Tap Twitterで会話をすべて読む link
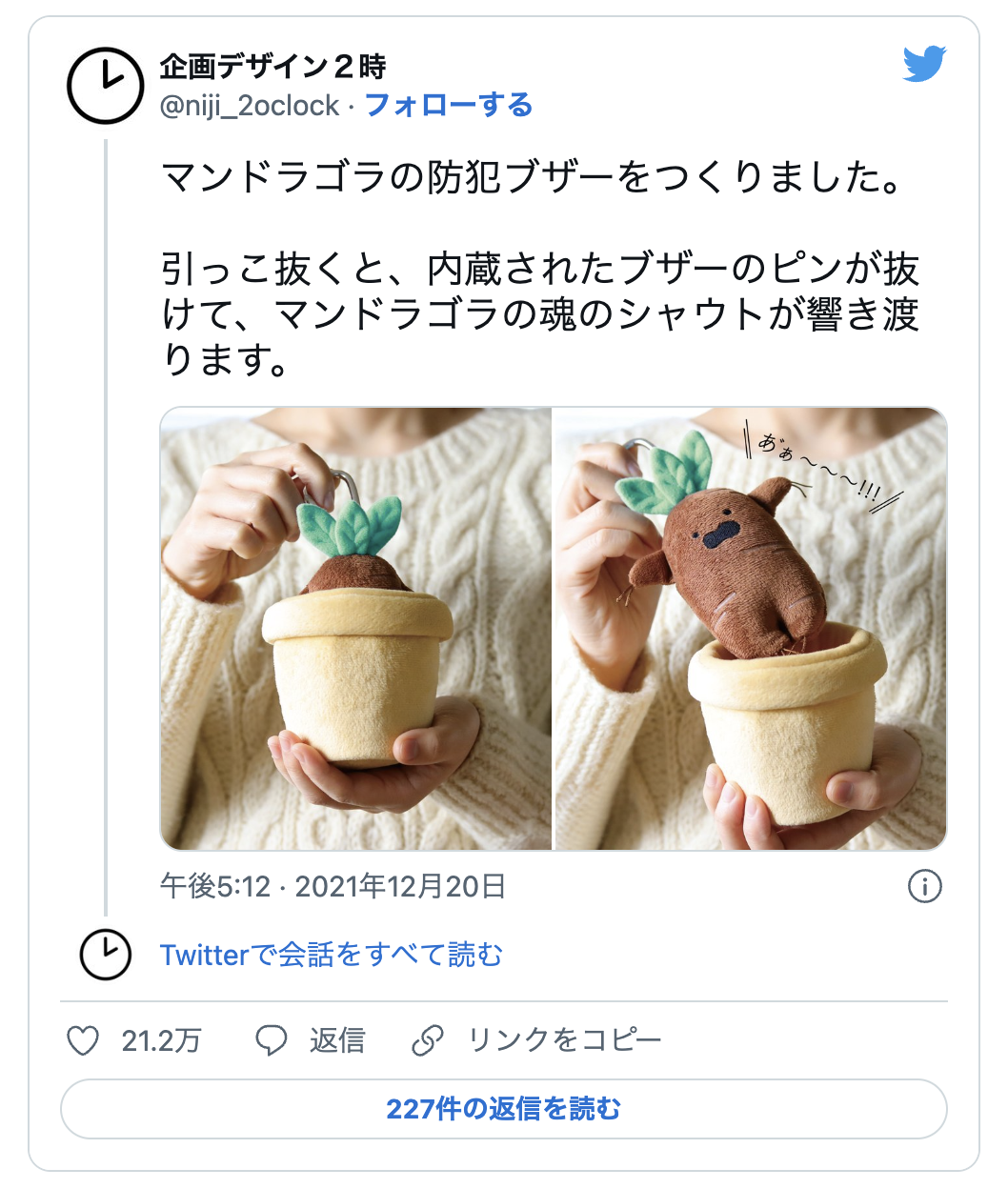 point(331,955)
